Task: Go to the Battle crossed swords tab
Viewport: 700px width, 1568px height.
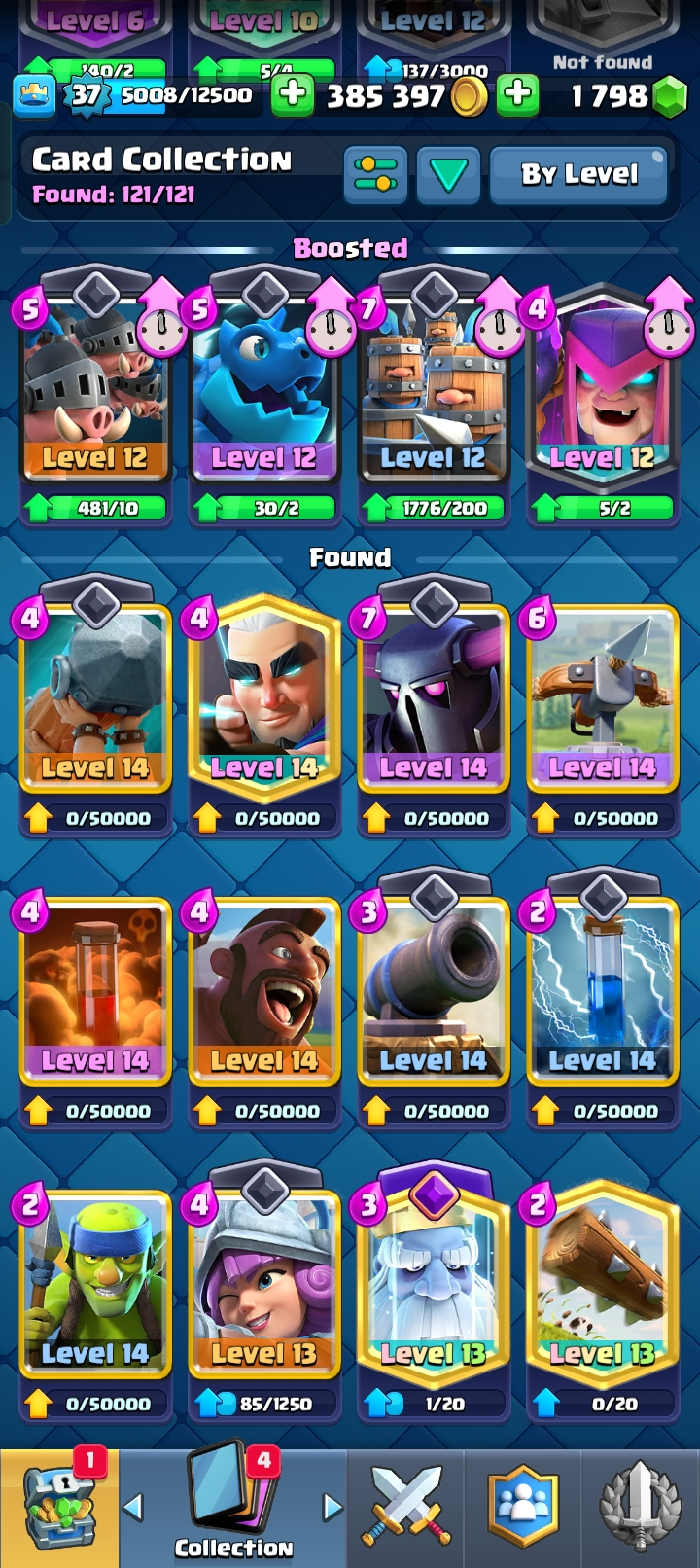Action: [x=406, y=1508]
